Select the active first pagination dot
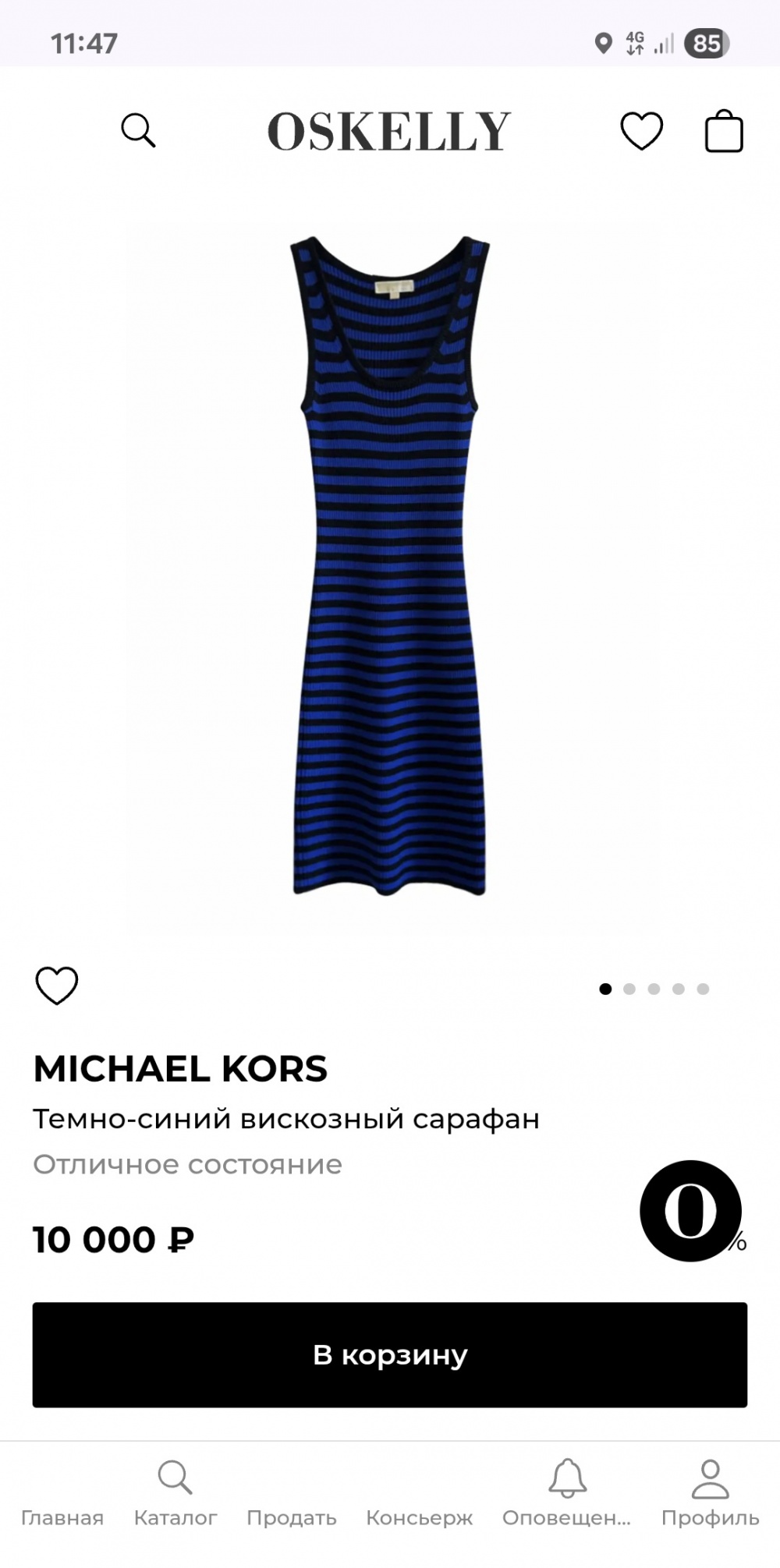This screenshot has width=780, height=1568. coord(605,987)
